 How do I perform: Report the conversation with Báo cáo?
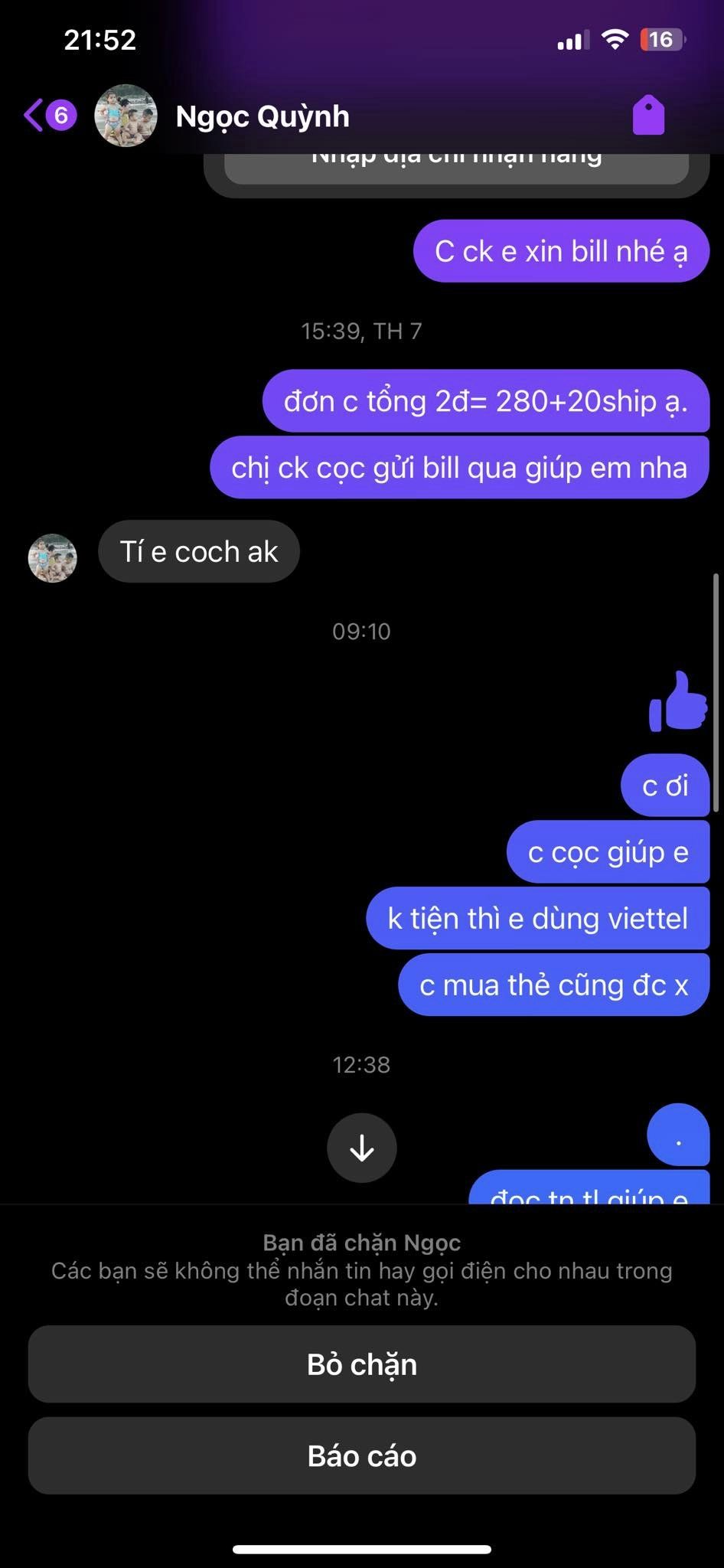[x=362, y=1456]
